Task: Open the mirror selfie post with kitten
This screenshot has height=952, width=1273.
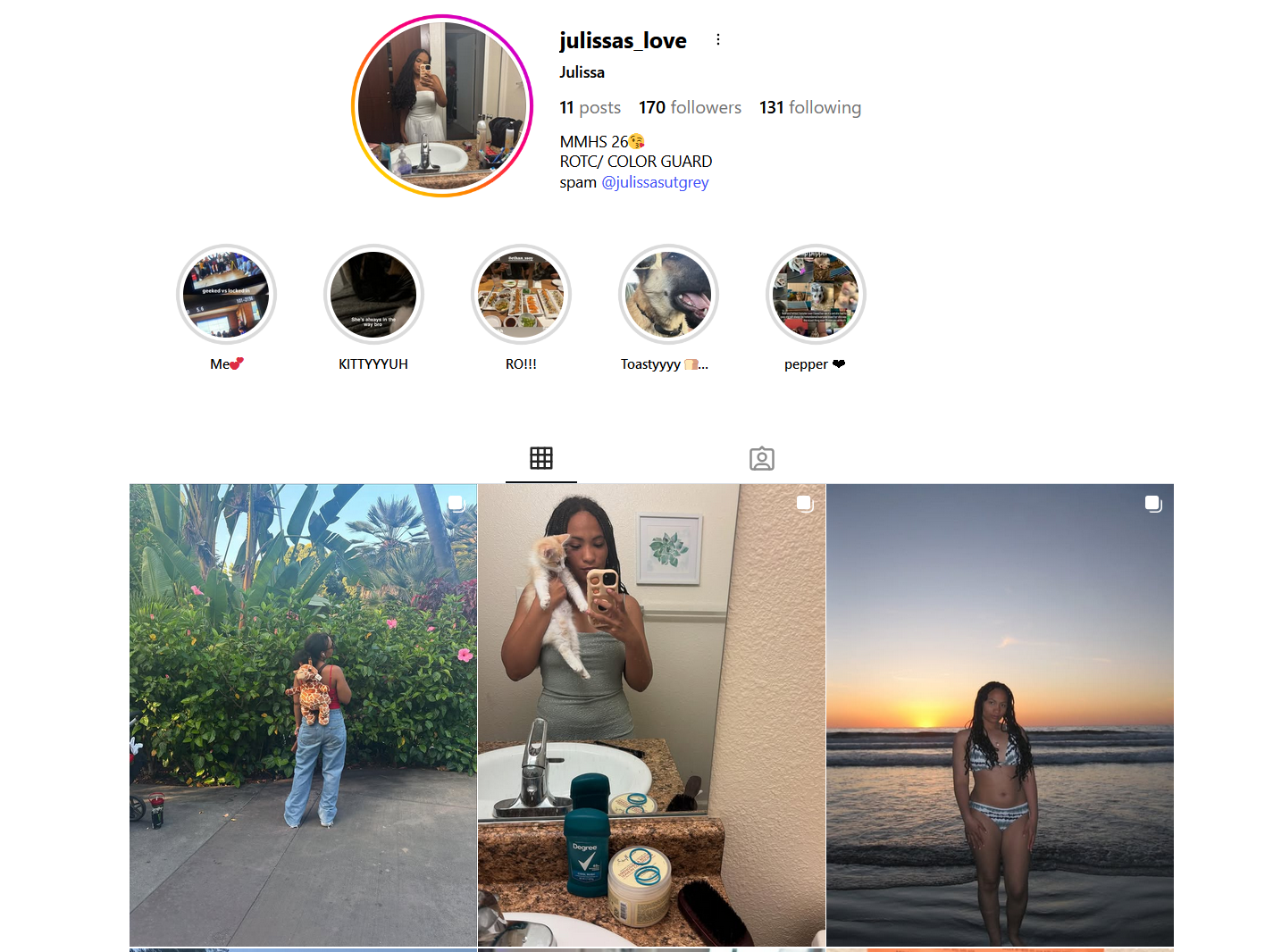Action: (x=651, y=715)
